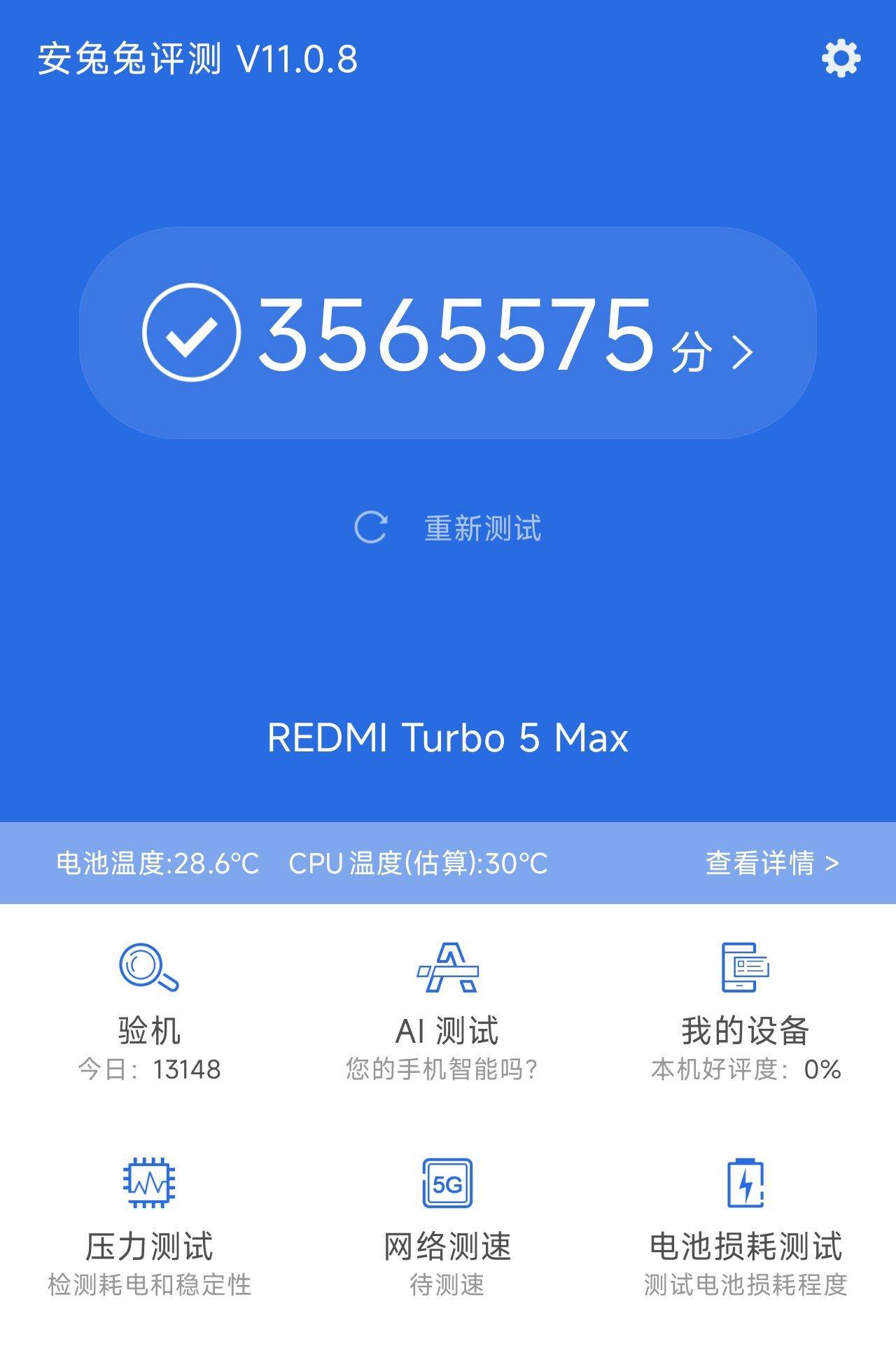The width and height of the screenshot is (896, 1353).
Task: Launch the 压力测试 stress test
Action: click(x=149, y=1226)
